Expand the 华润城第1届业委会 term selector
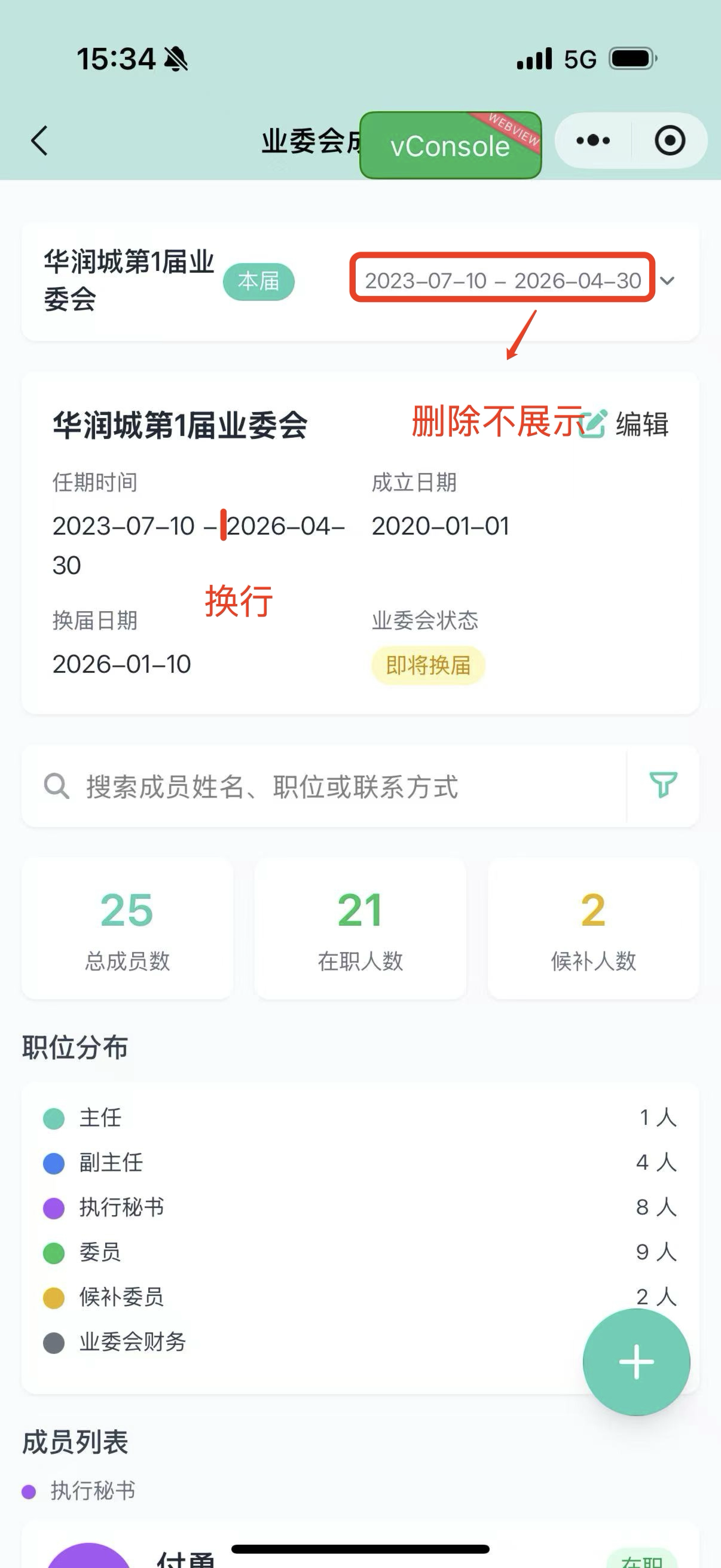This screenshot has height=1568, width=721. pyautogui.click(x=667, y=280)
